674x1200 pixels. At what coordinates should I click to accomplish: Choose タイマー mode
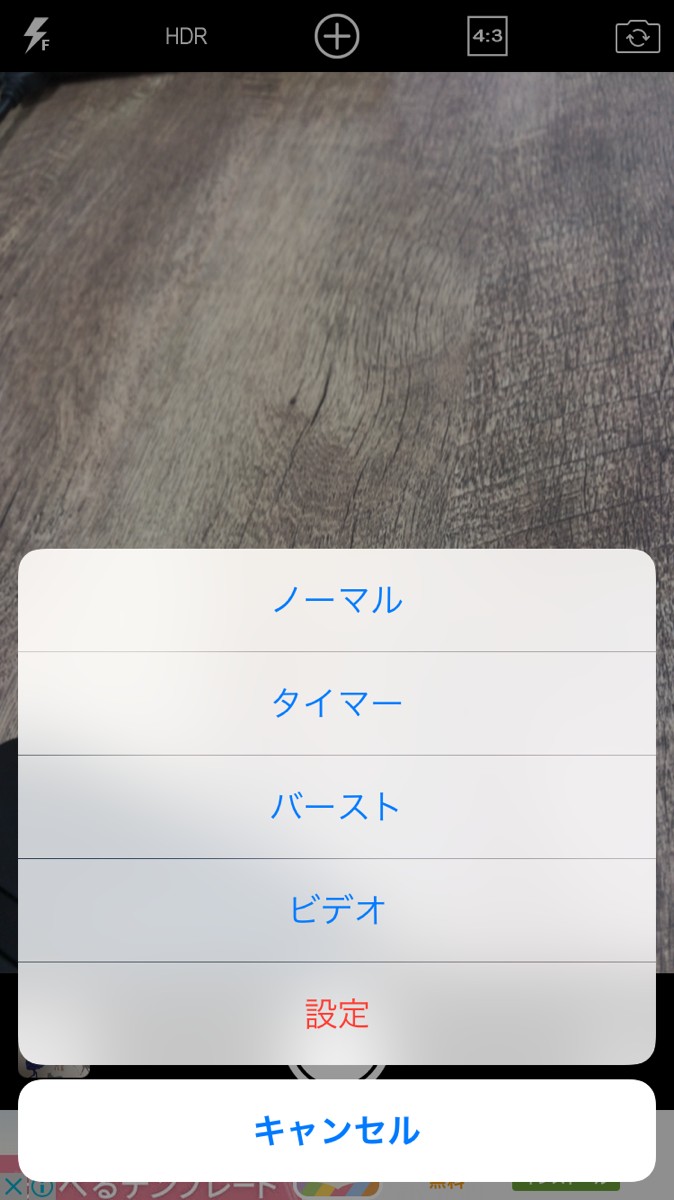pos(337,703)
